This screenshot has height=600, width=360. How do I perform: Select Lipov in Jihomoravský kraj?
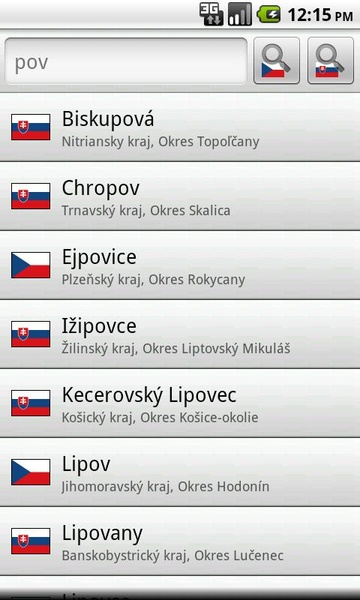click(x=180, y=473)
